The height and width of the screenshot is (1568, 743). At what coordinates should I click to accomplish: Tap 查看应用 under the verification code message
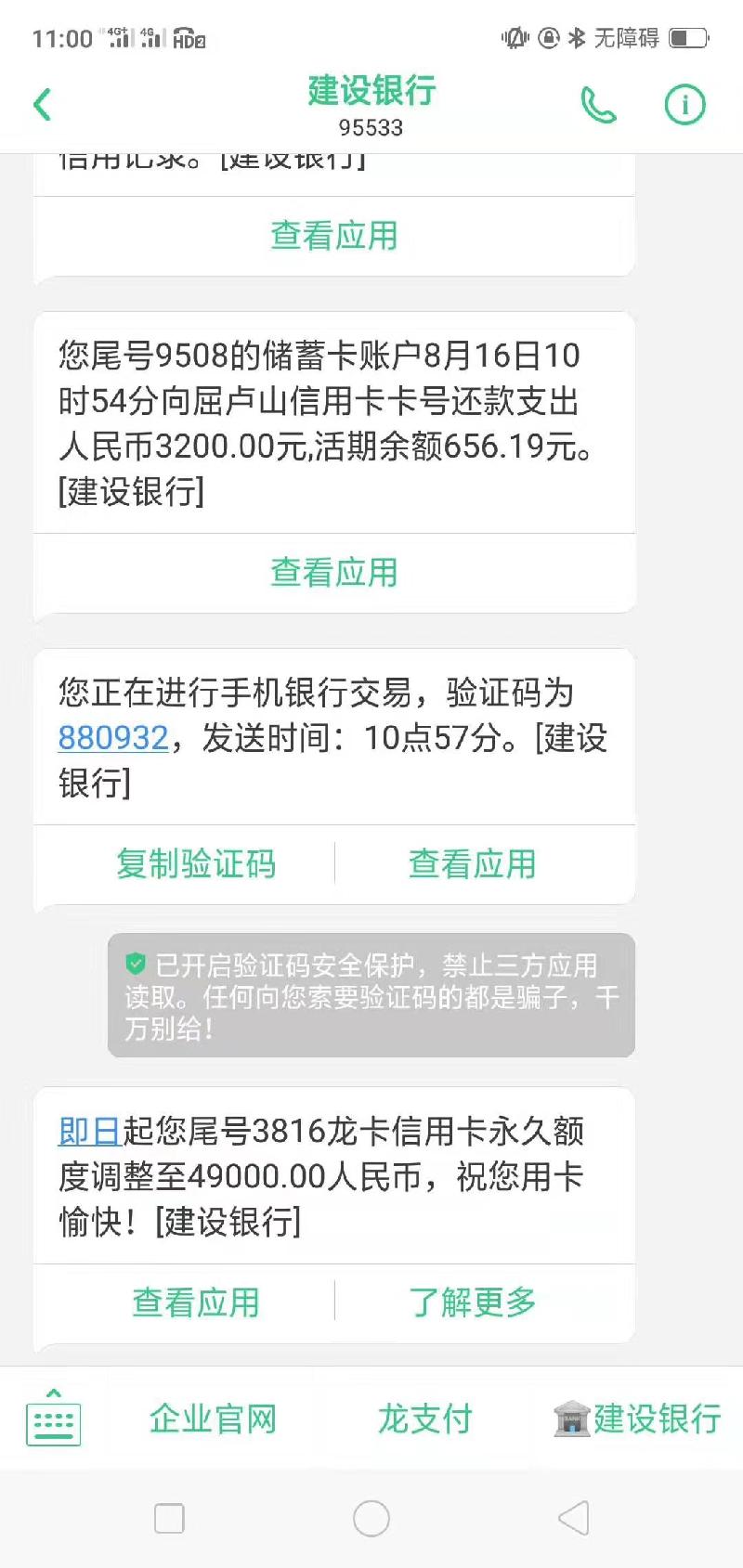[x=472, y=863]
